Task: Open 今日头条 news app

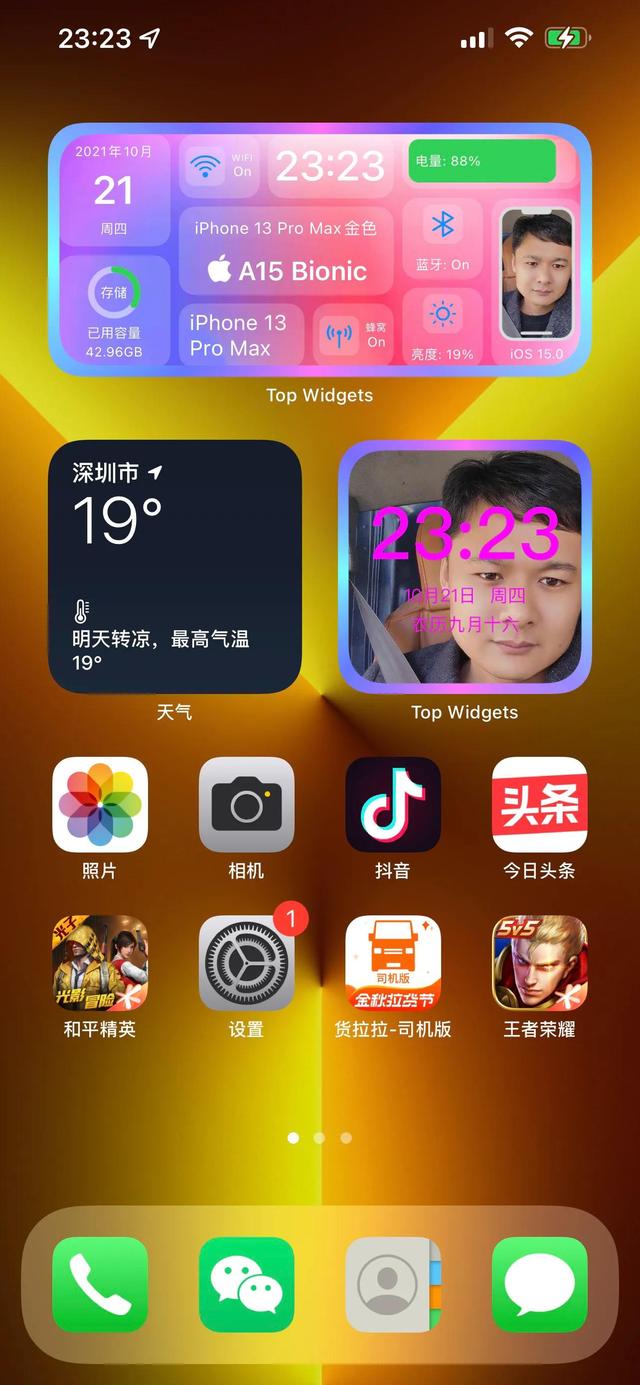Action: point(540,804)
